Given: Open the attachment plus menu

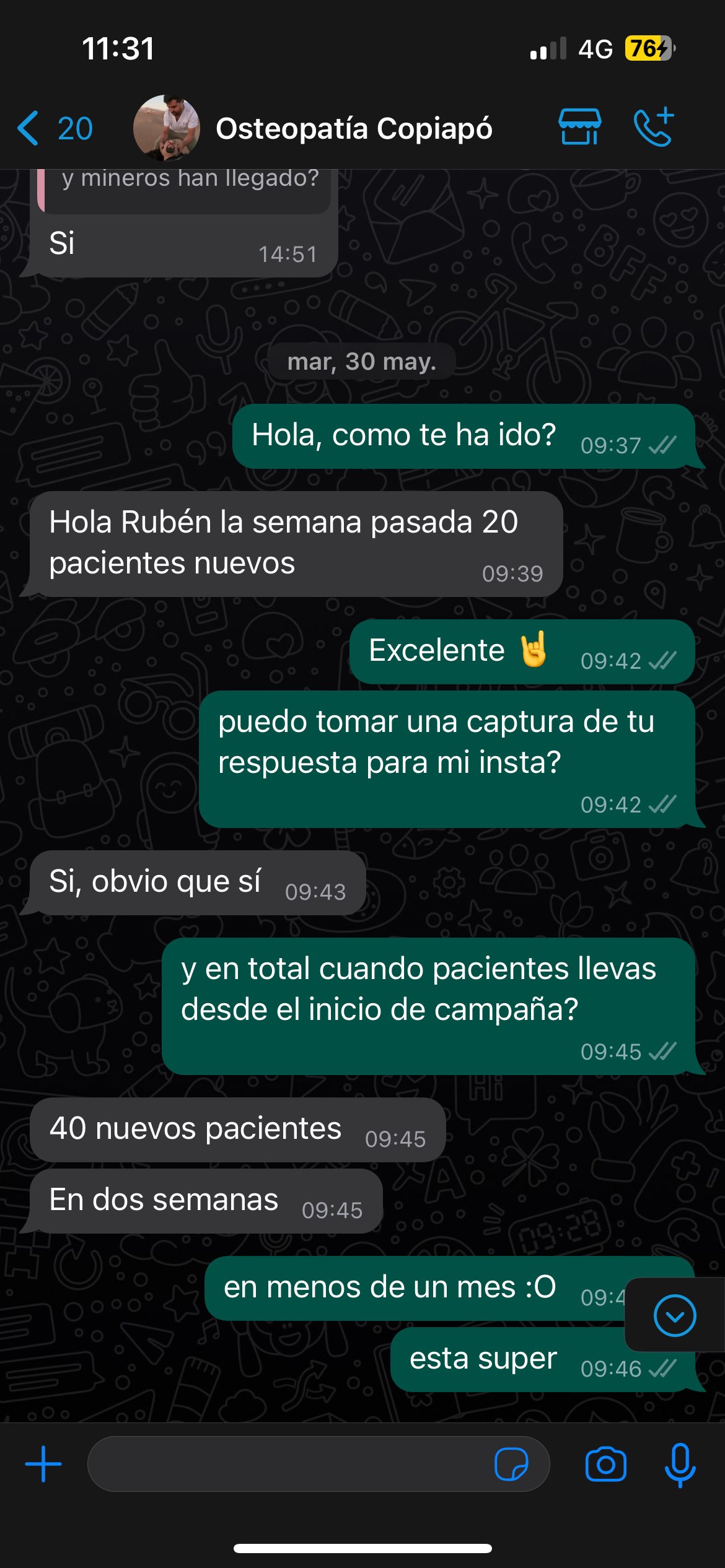Looking at the screenshot, I should pos(43,1464).
